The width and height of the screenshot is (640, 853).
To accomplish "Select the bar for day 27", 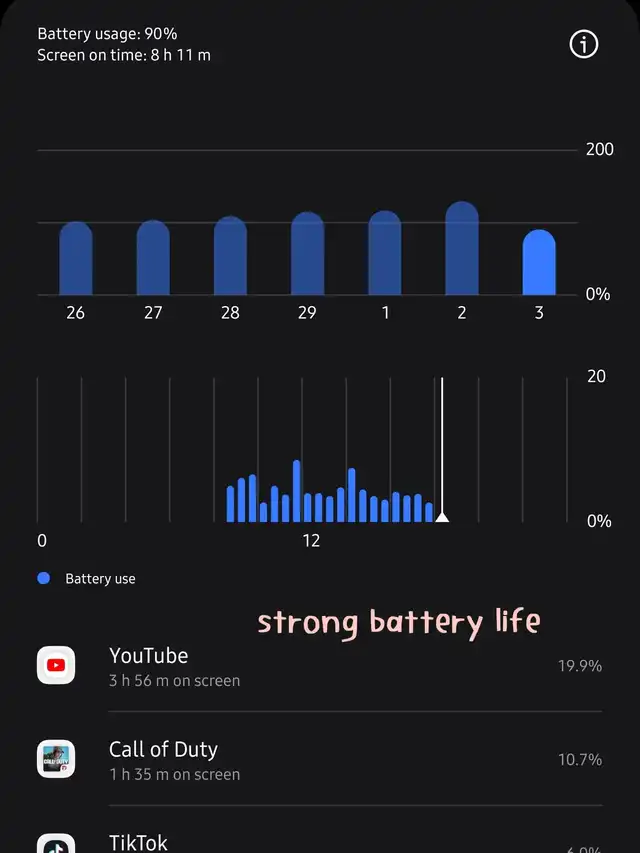I will tap(153, 258).
